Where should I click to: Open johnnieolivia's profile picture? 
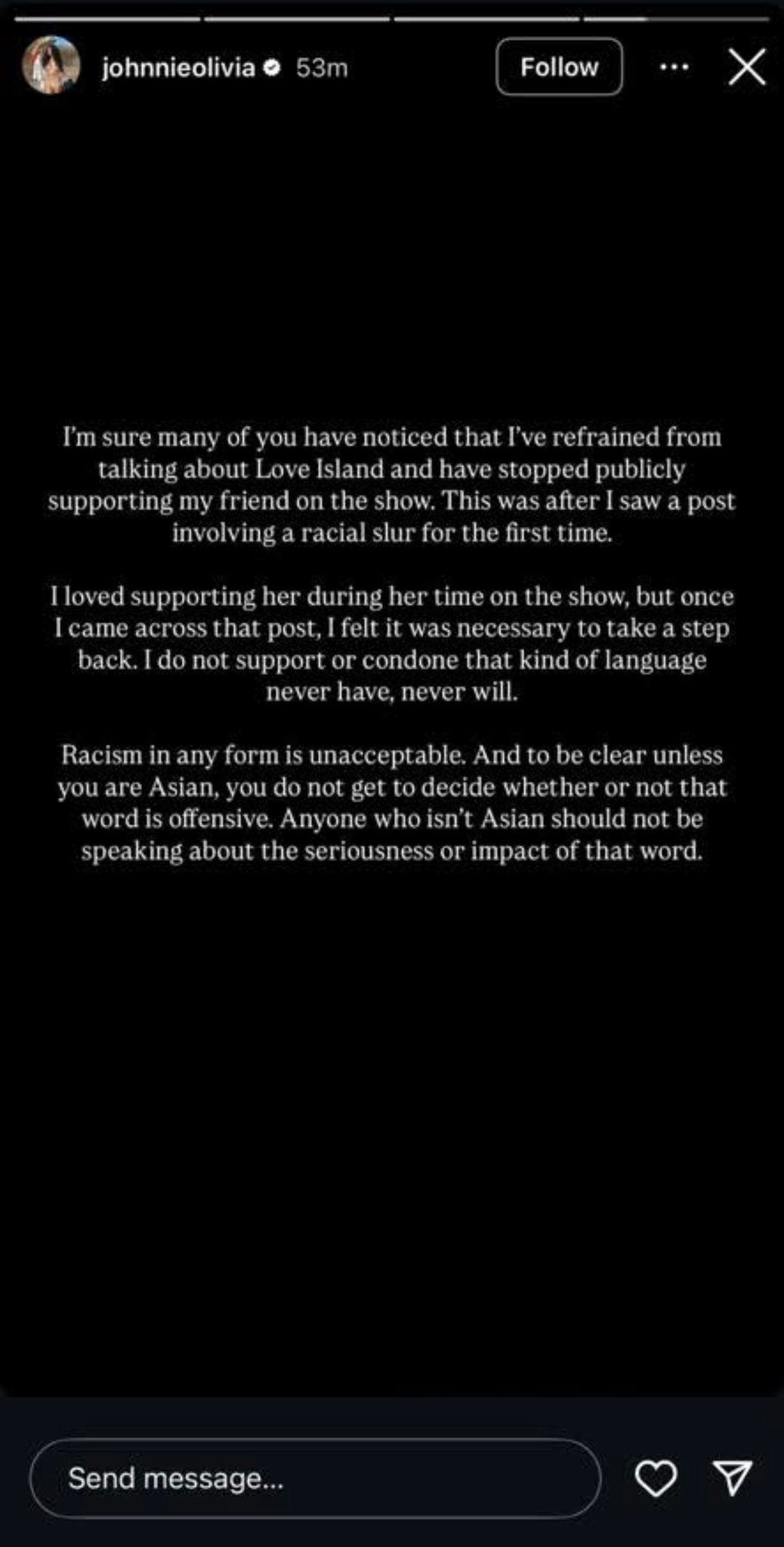pos(51,66)
